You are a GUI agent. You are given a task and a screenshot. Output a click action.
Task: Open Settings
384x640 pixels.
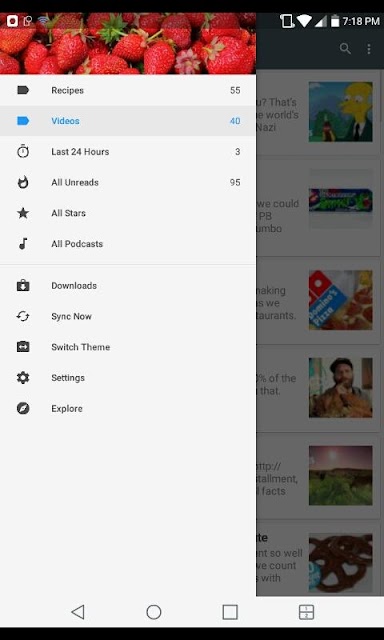pyautogui.click(x=128, y=378)
